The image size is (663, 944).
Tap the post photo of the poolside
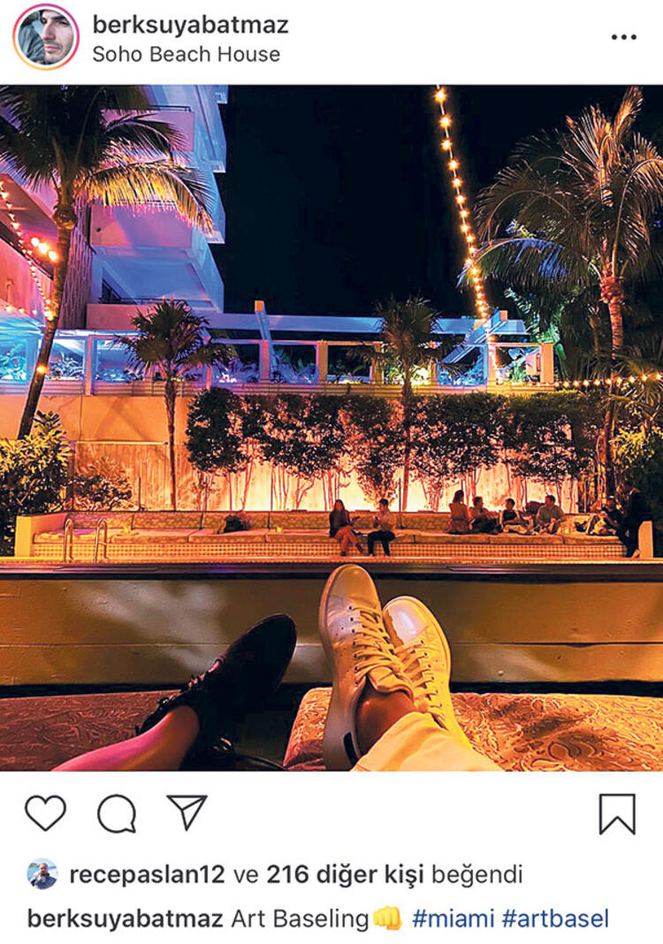click(331, 428)
